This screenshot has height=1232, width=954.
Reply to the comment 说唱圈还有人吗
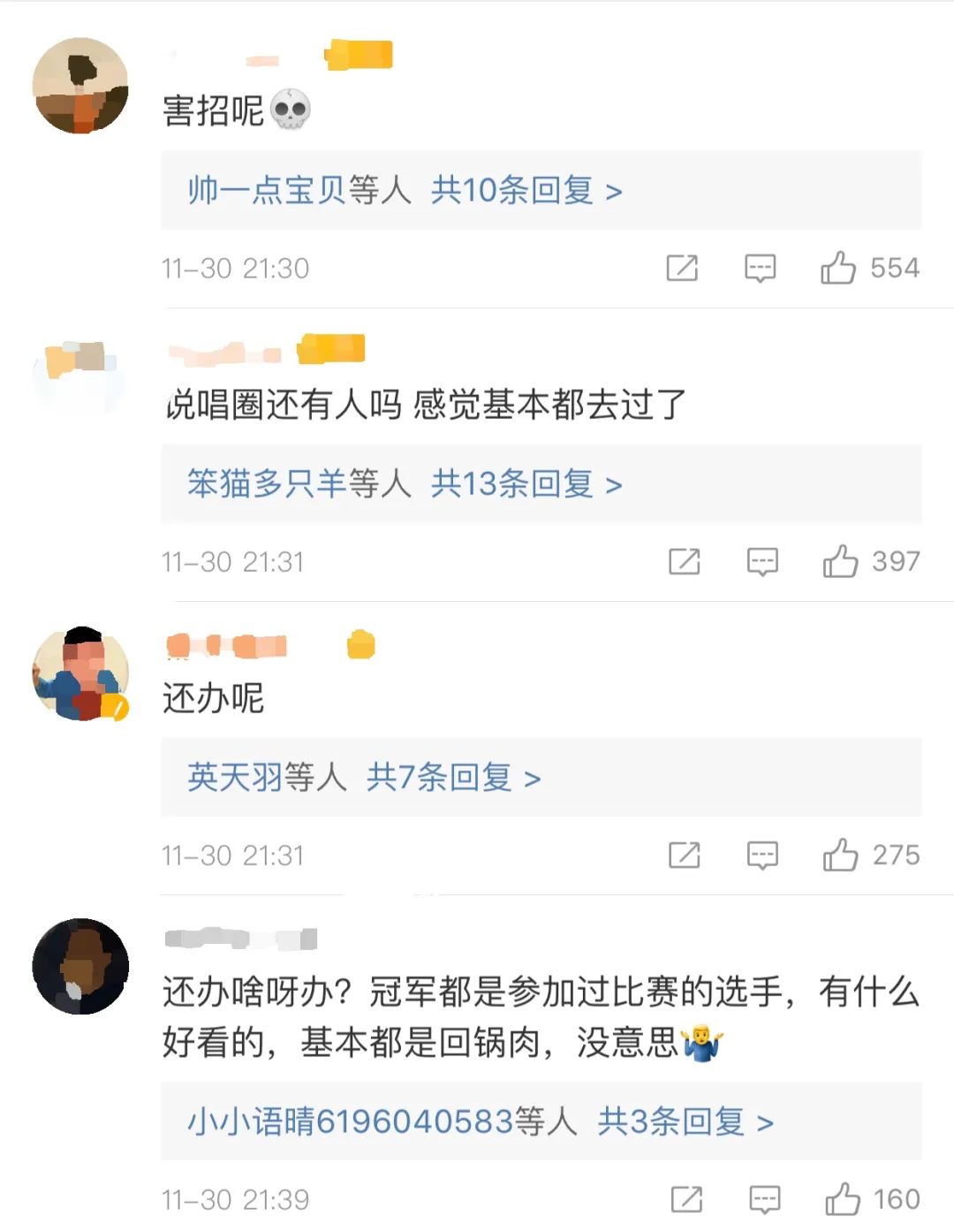pyautogui.click(x=762, y=561)
